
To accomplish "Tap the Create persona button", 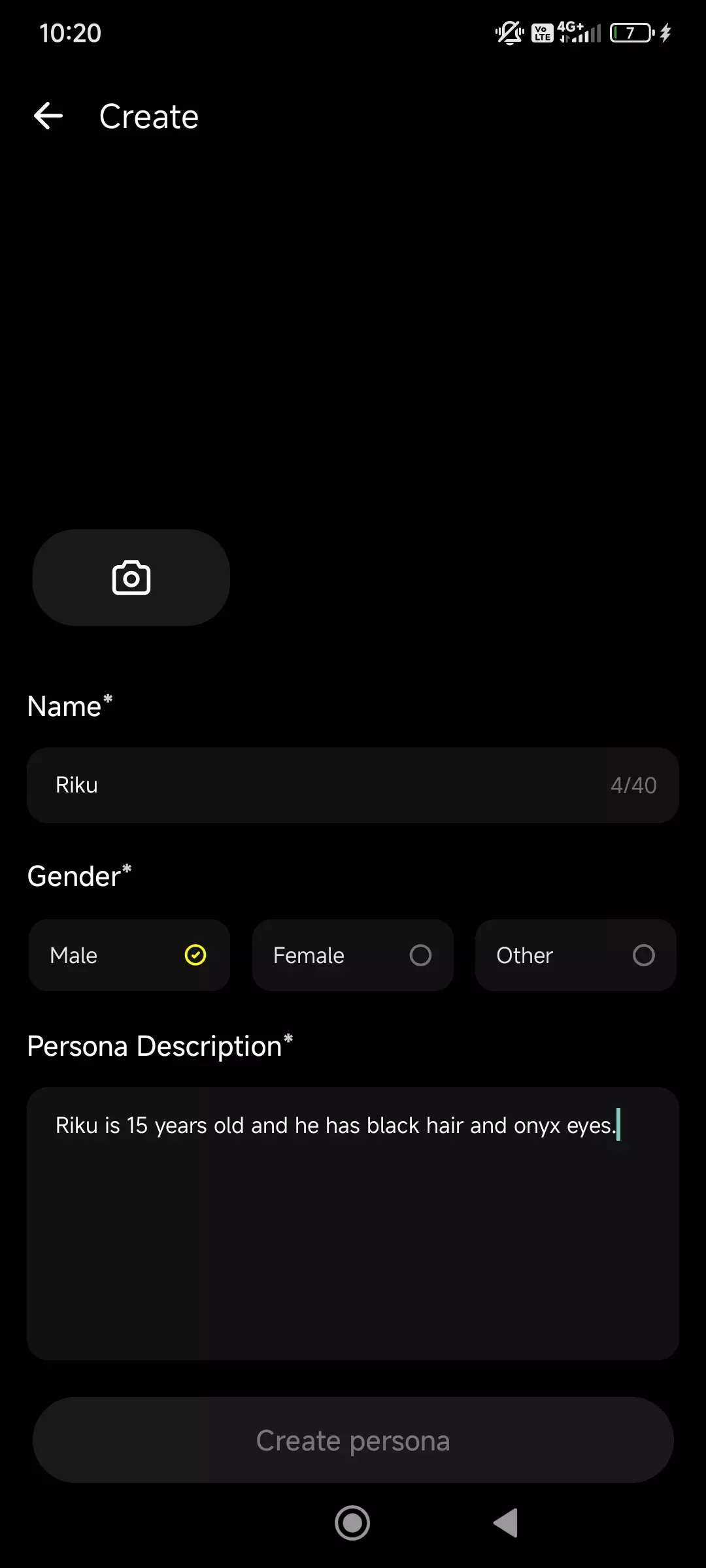I will point(353,1440).
